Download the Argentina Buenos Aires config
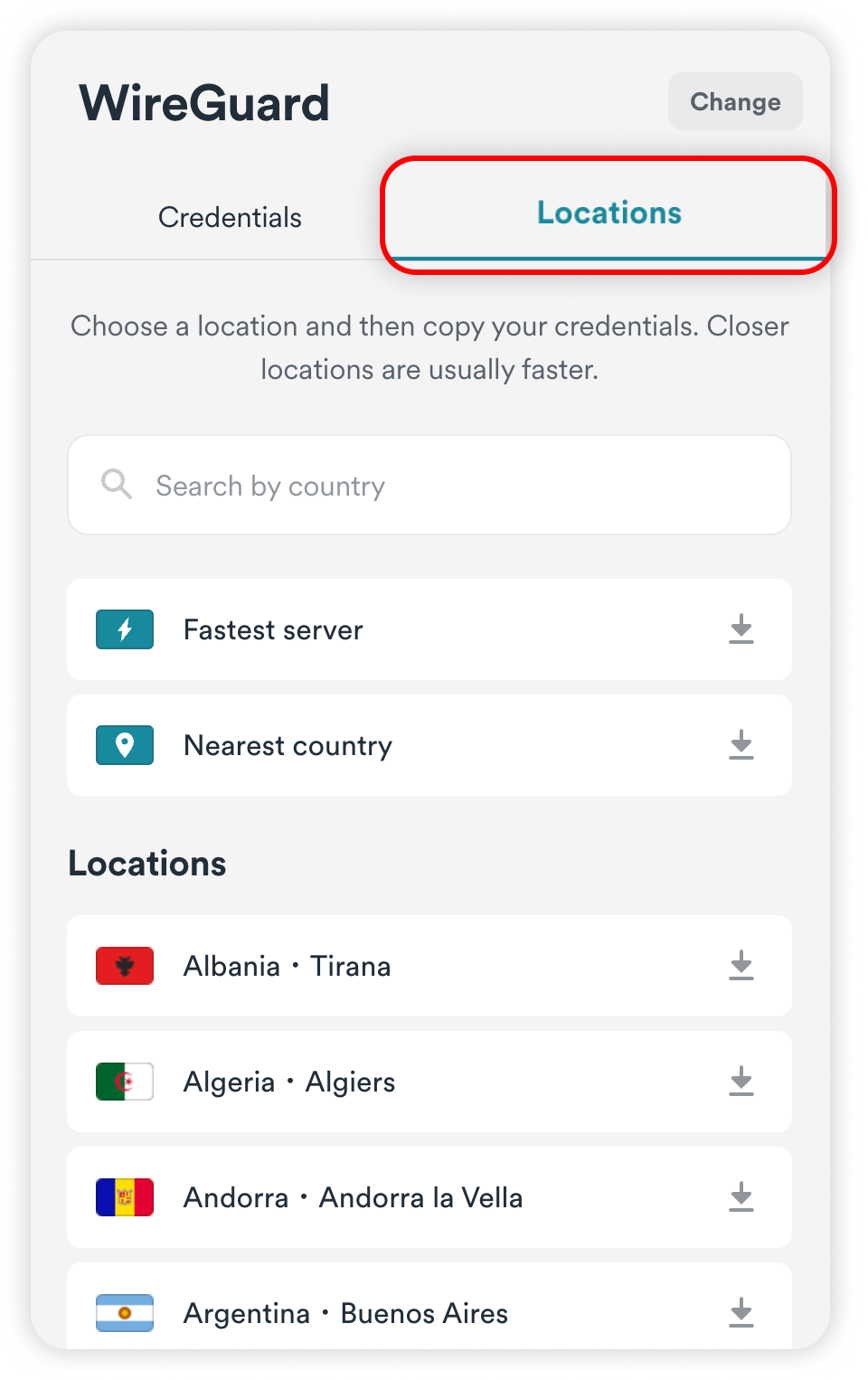868x1380 pixels. (741, 1313)
